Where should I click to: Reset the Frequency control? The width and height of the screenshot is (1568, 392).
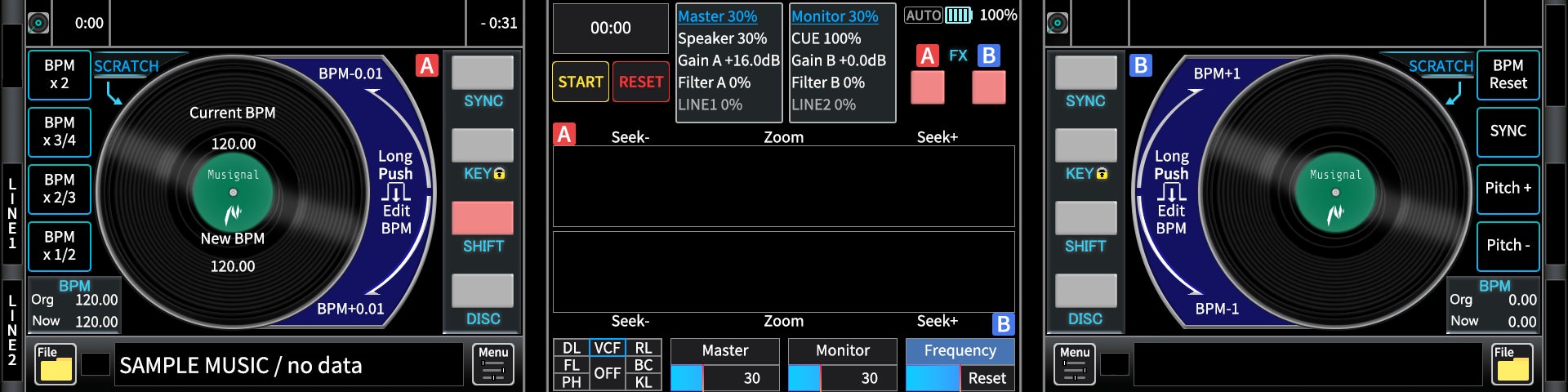pos(987,378)
